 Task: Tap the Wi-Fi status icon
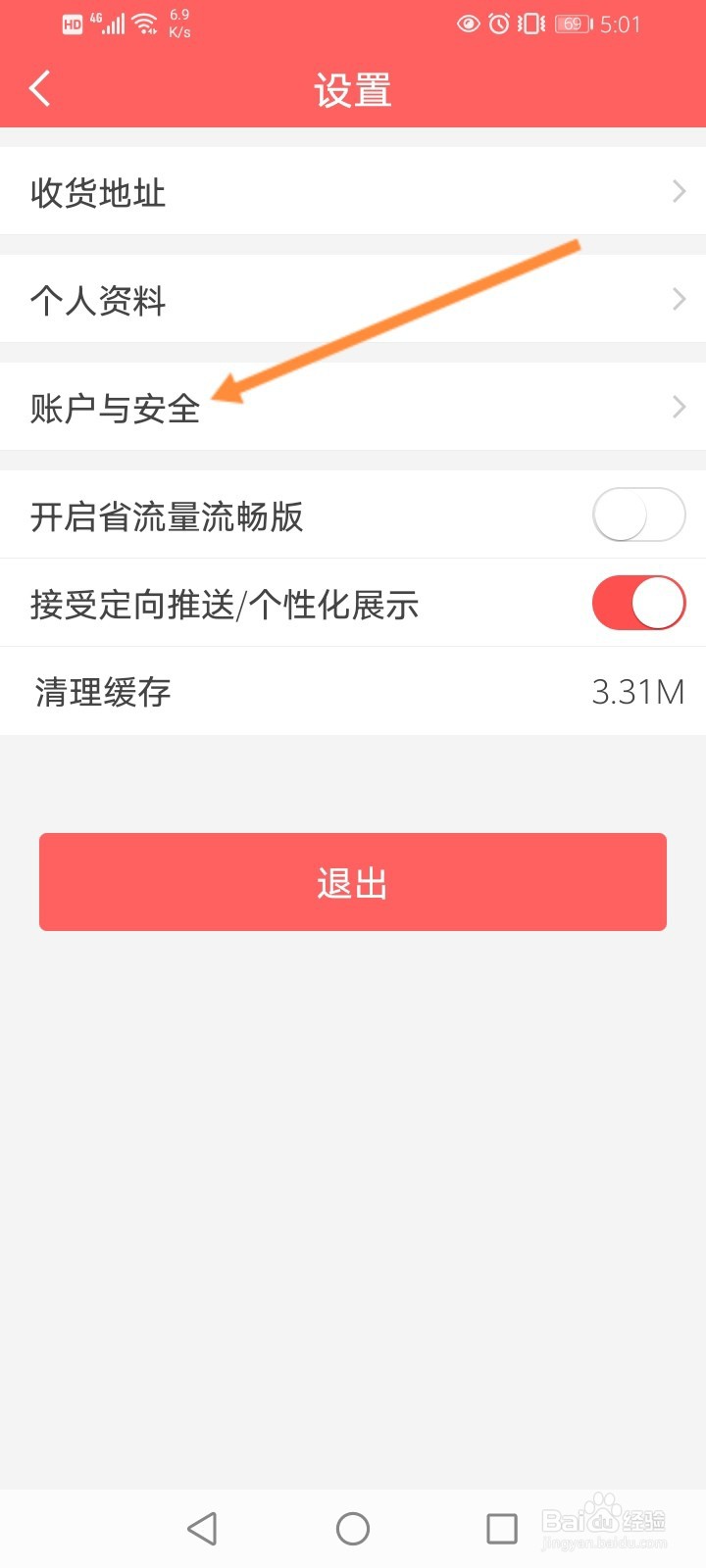(x=143, y=24)
